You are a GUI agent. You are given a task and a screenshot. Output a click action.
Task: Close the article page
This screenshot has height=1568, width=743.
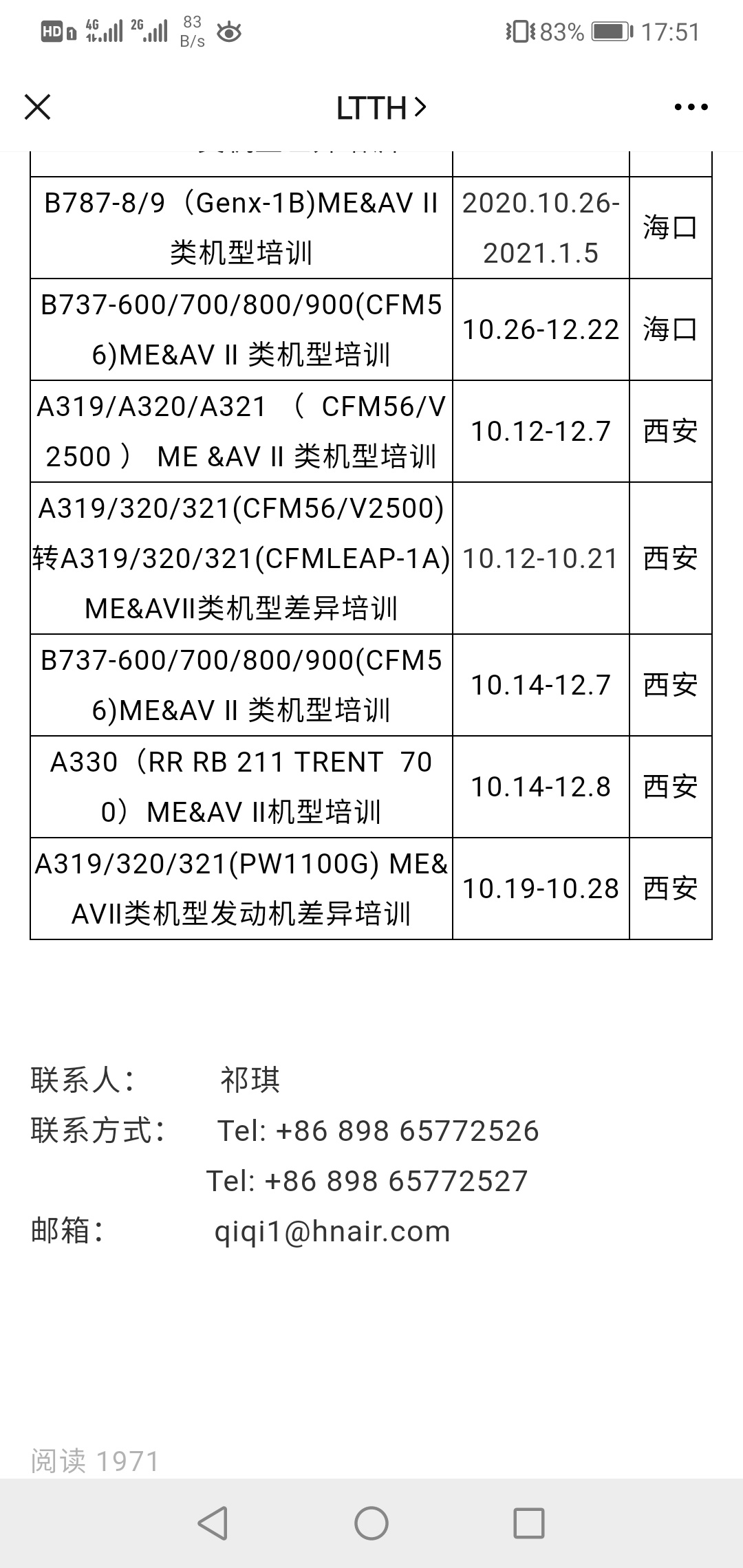point(37,107)
